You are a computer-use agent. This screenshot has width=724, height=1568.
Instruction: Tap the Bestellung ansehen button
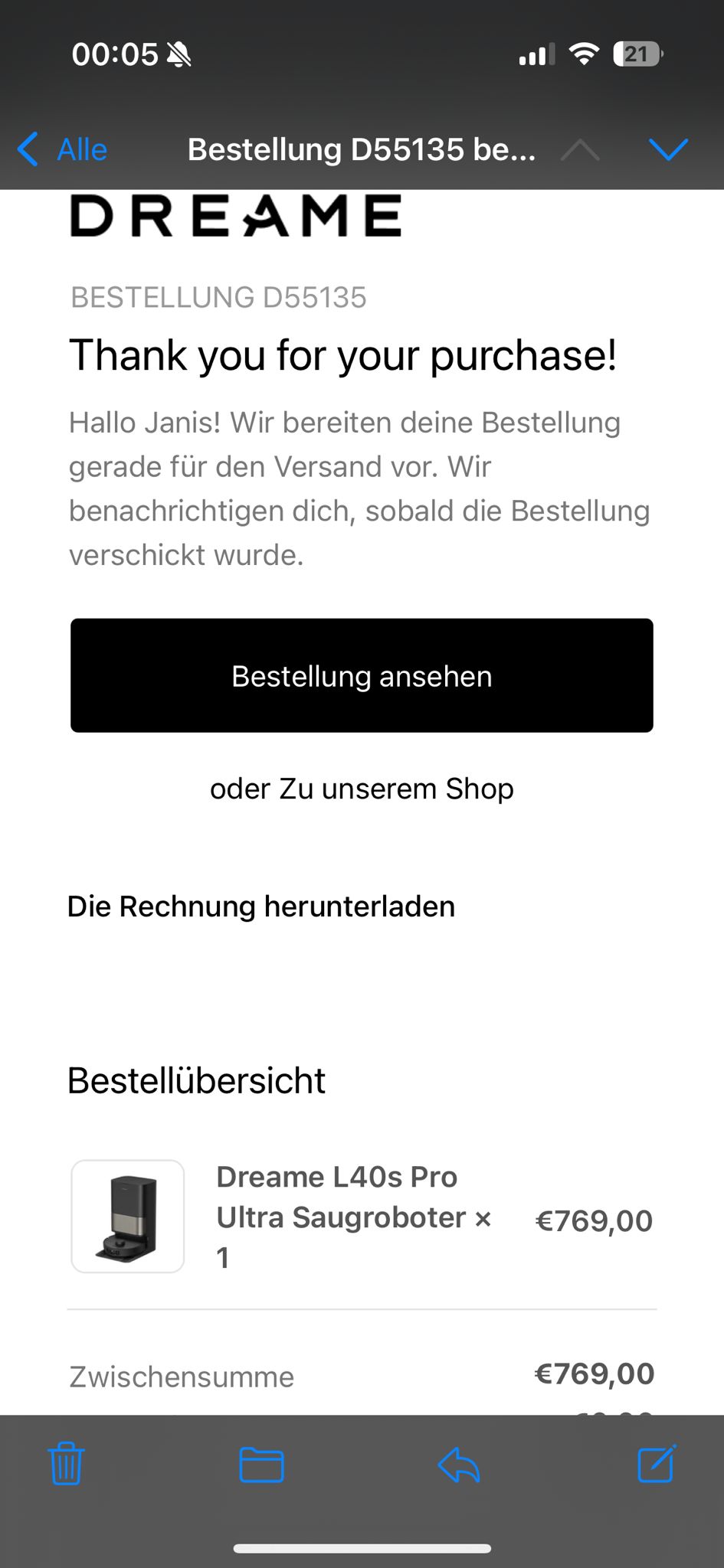click(362, 675)
